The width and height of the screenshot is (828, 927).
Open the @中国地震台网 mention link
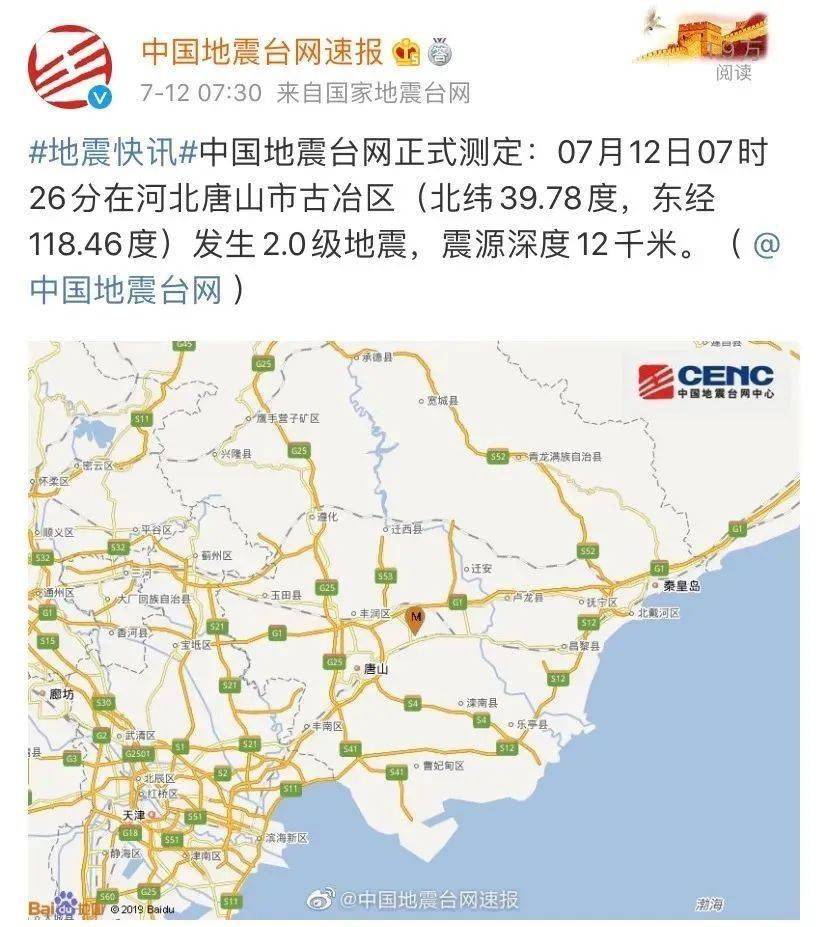(x=100, y=288)
